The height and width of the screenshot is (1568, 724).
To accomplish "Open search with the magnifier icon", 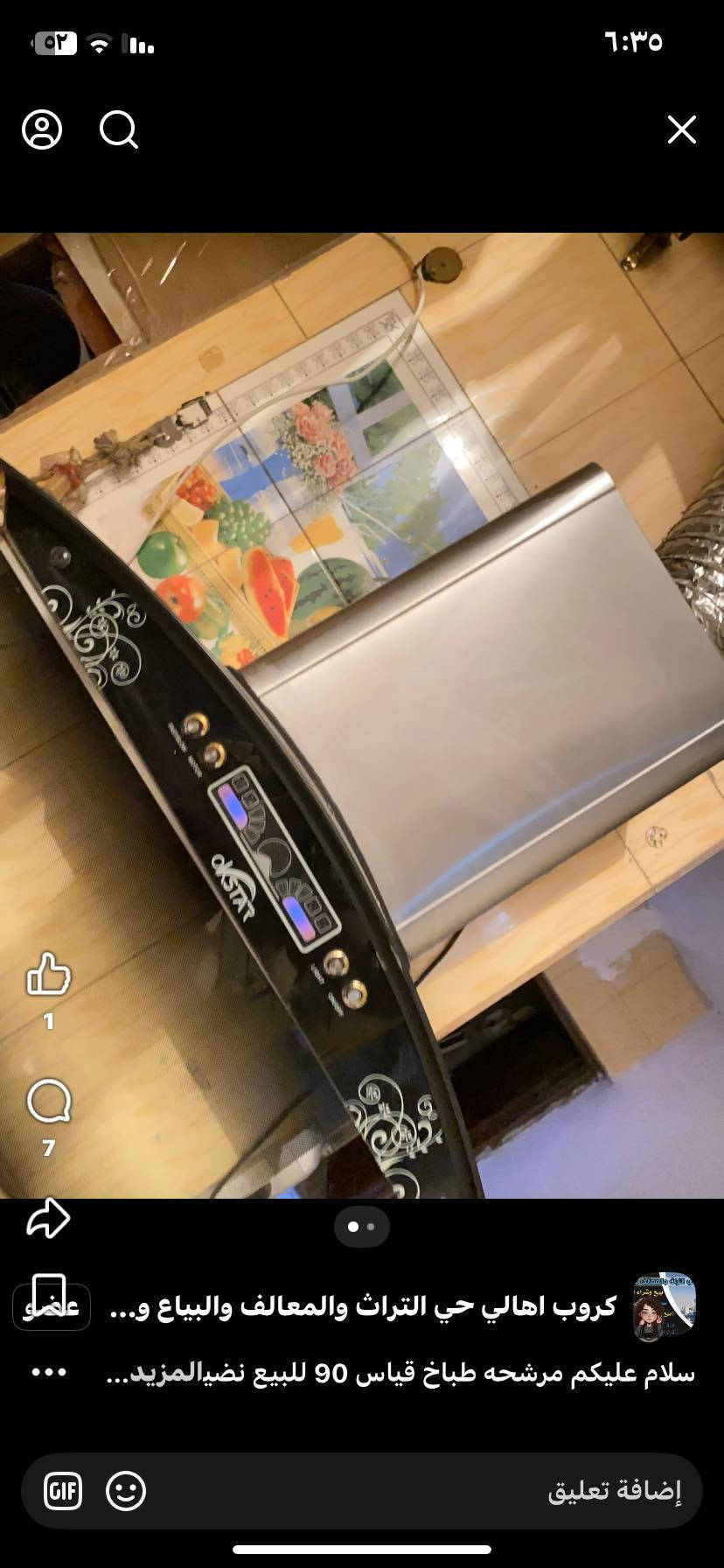I will pos(119,131).
